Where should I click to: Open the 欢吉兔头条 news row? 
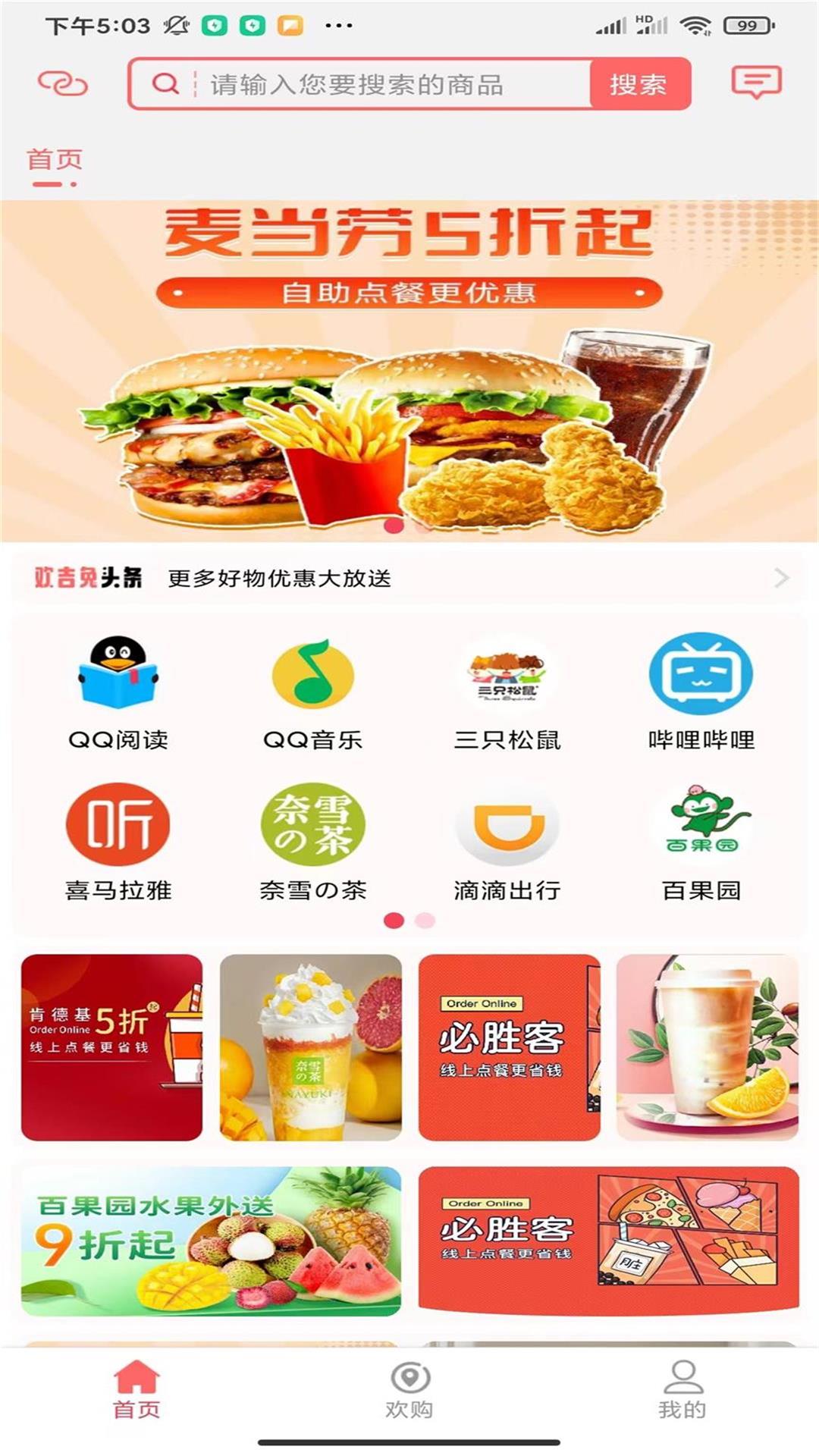pos(409,579)
